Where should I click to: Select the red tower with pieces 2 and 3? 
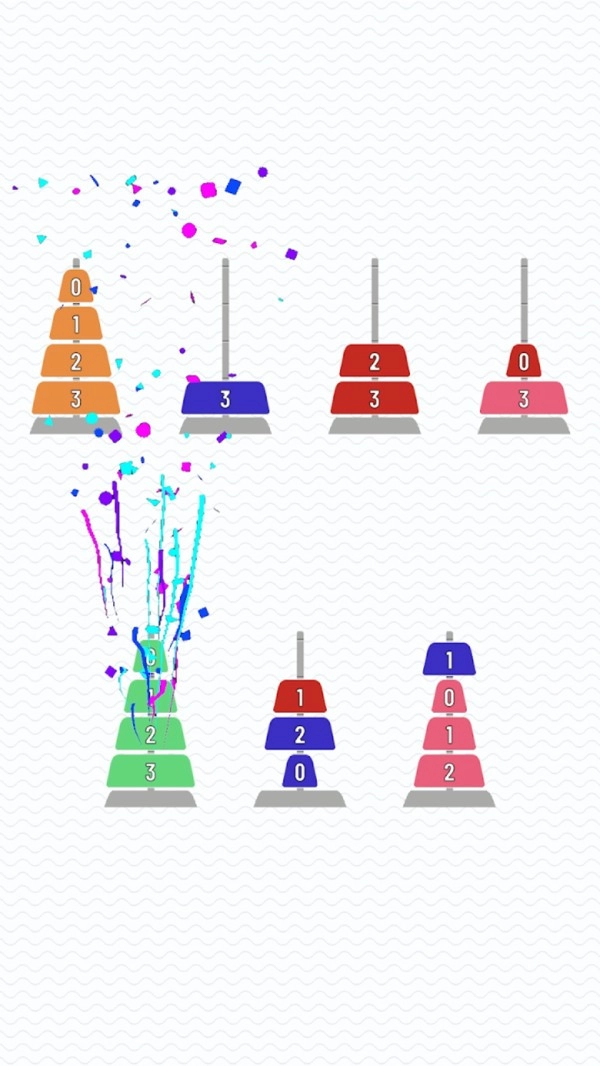tap(374, 380)
